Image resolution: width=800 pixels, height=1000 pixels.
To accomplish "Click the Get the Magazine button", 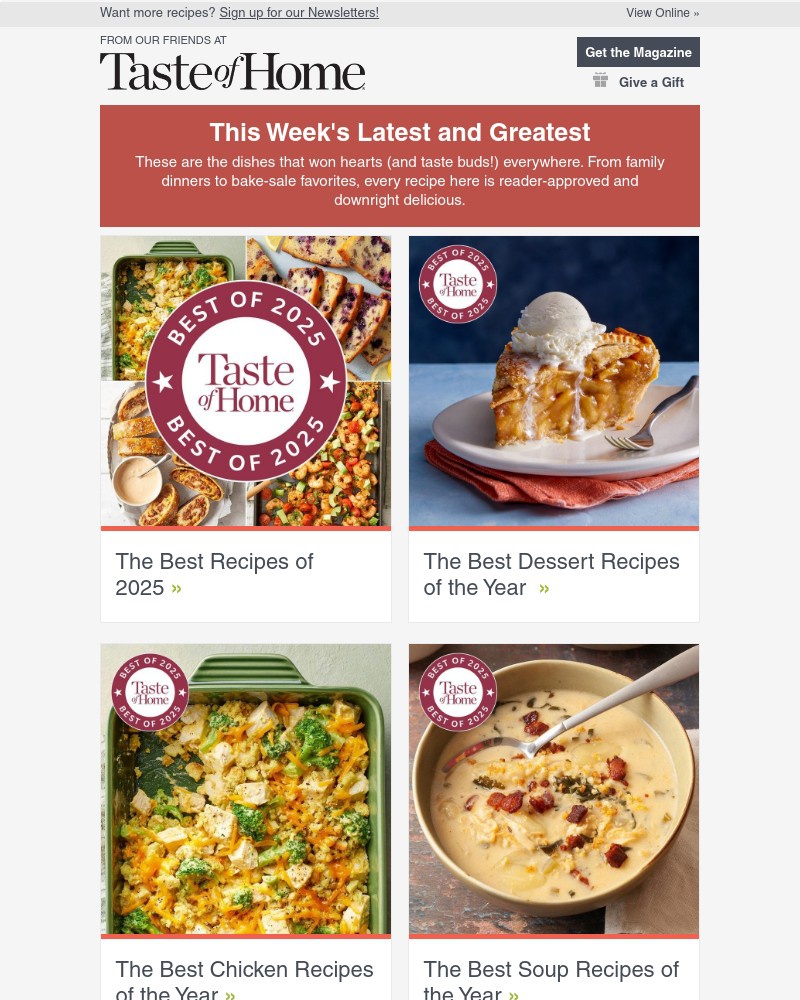I will point(638,52).
